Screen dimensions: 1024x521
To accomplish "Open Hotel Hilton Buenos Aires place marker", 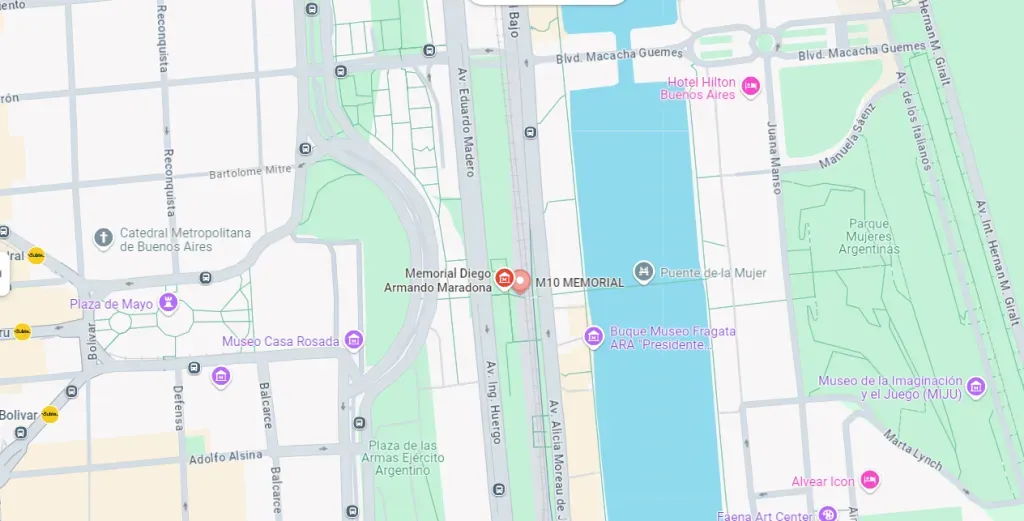I will [x=751, y=88].
